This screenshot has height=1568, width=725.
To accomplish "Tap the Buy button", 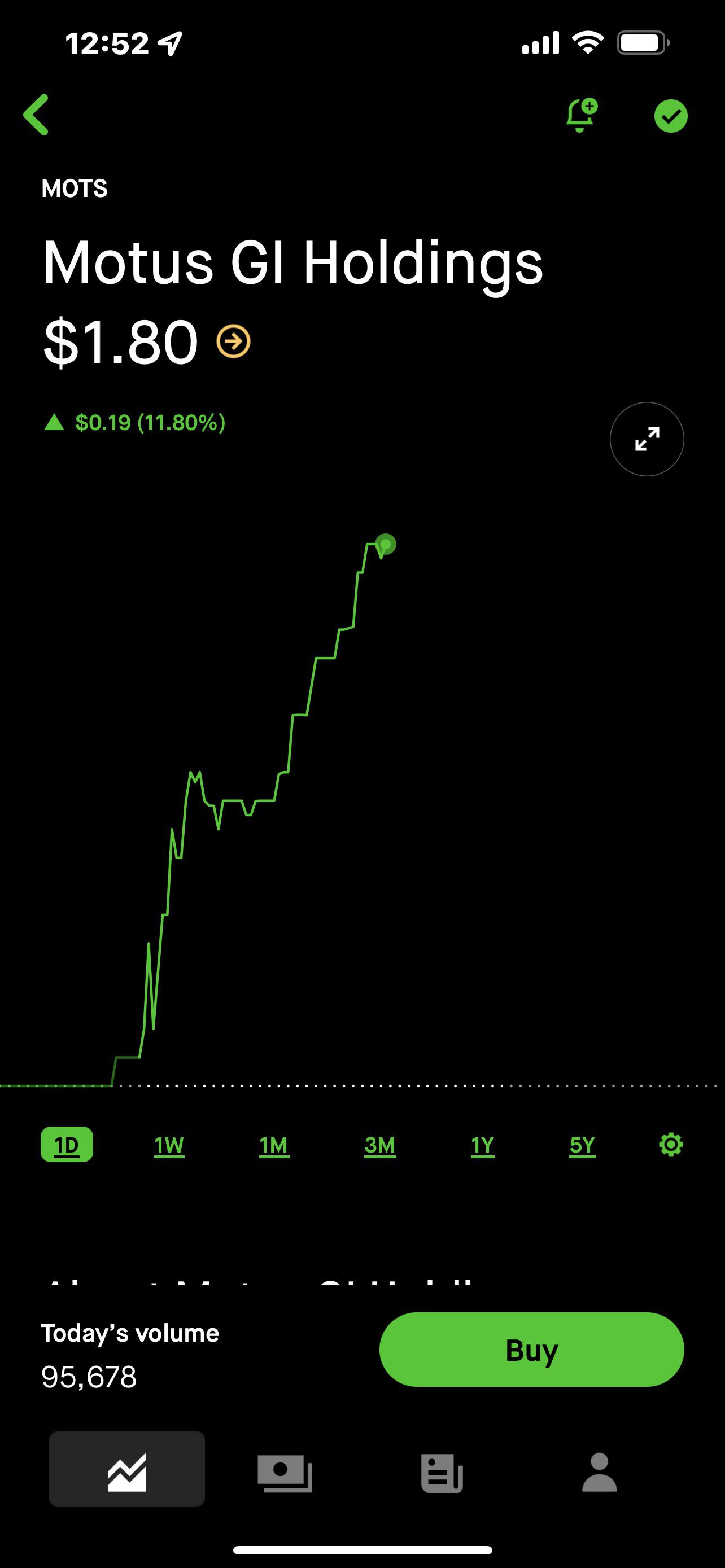I will pos(531,1350).
